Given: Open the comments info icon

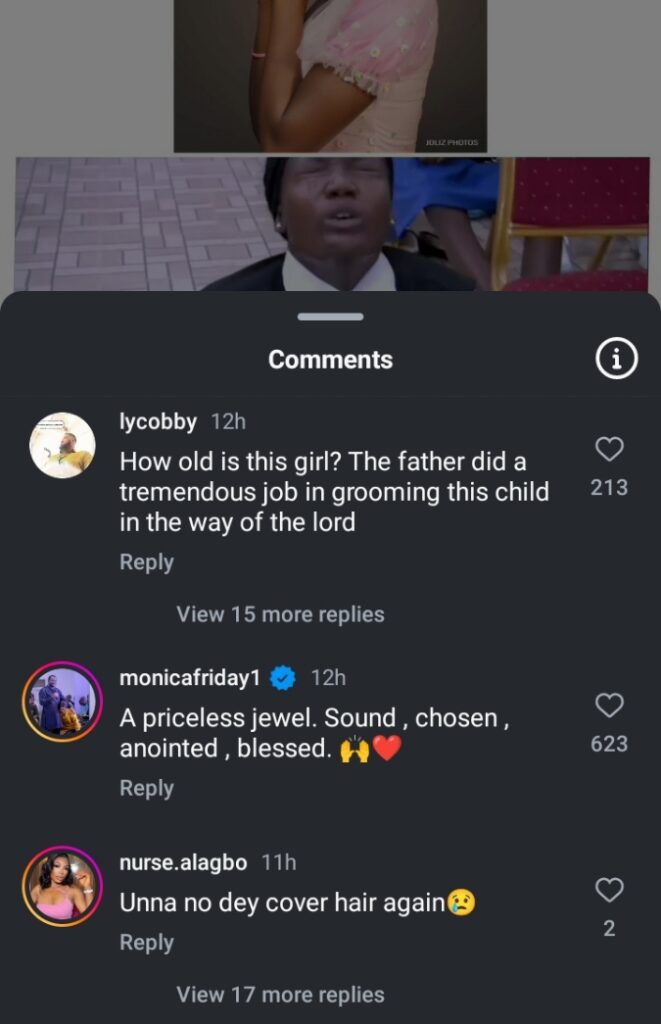Looking at the screenshot, I should [x=616, y=358].
